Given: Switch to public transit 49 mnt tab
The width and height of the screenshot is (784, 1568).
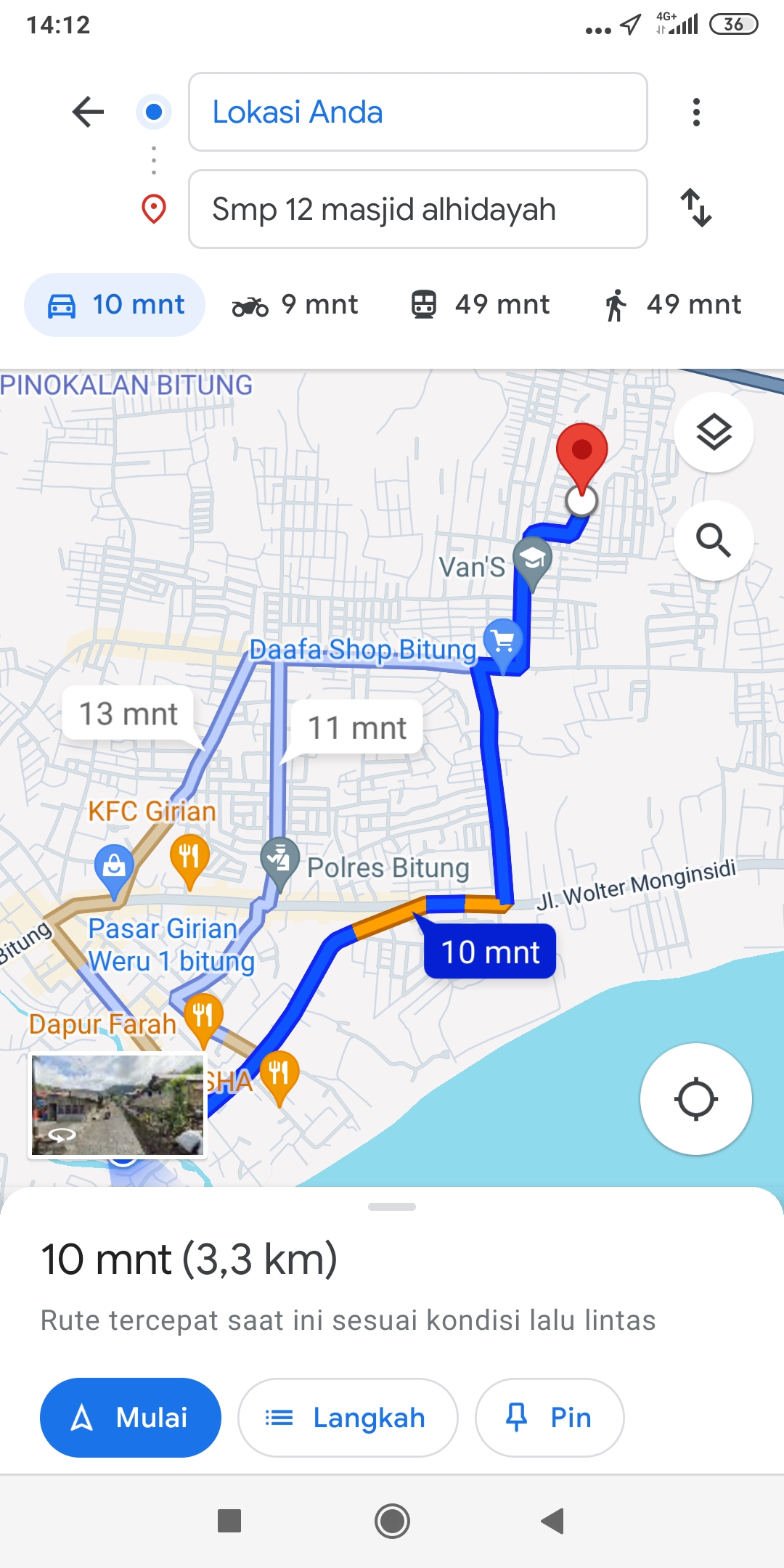Looking at the screenshot, I should [480, 305].
